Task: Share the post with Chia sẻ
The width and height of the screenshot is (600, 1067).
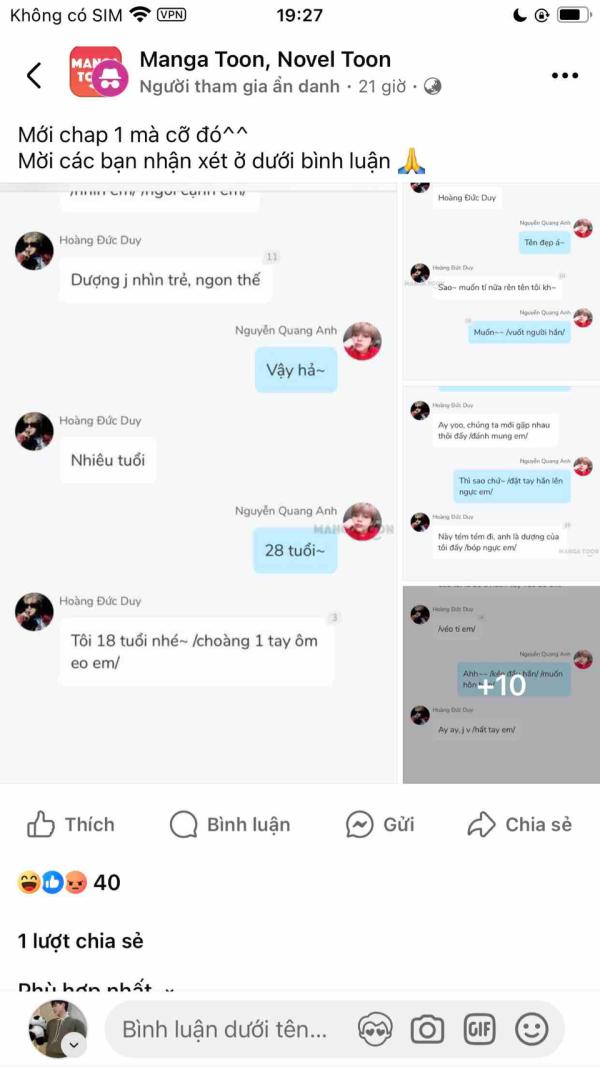Action: [x=520, y=824]
